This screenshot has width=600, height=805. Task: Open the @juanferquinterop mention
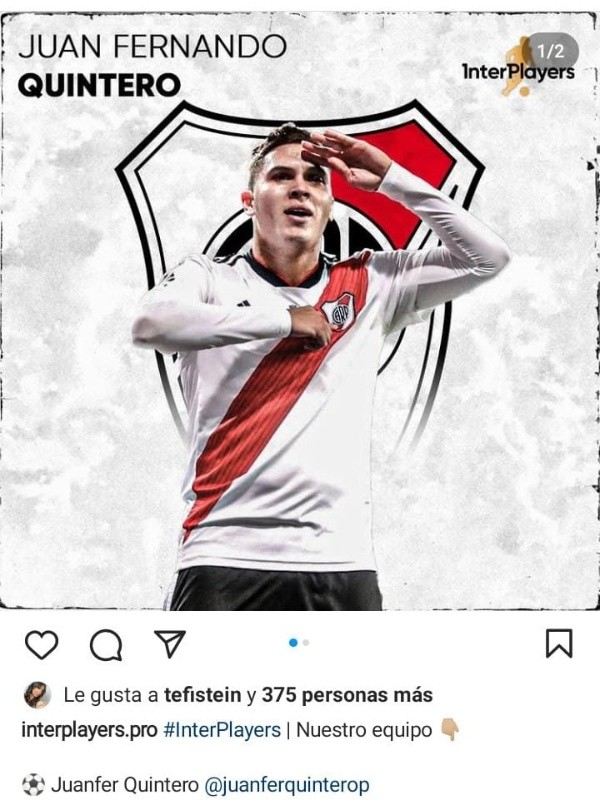point(287,786)
